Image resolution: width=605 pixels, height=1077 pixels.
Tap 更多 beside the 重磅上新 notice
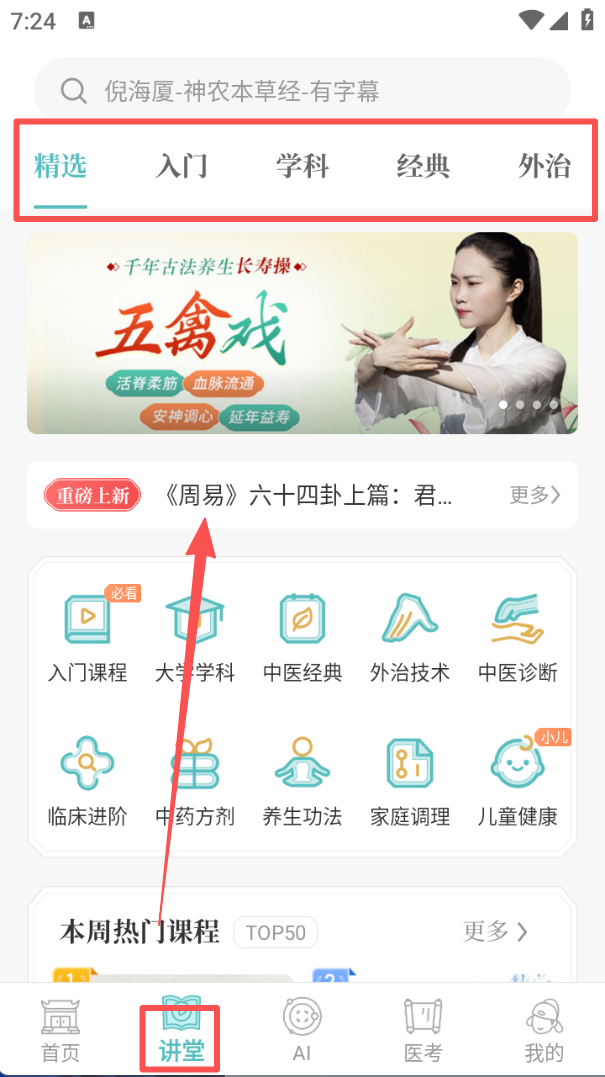point(535,495)
